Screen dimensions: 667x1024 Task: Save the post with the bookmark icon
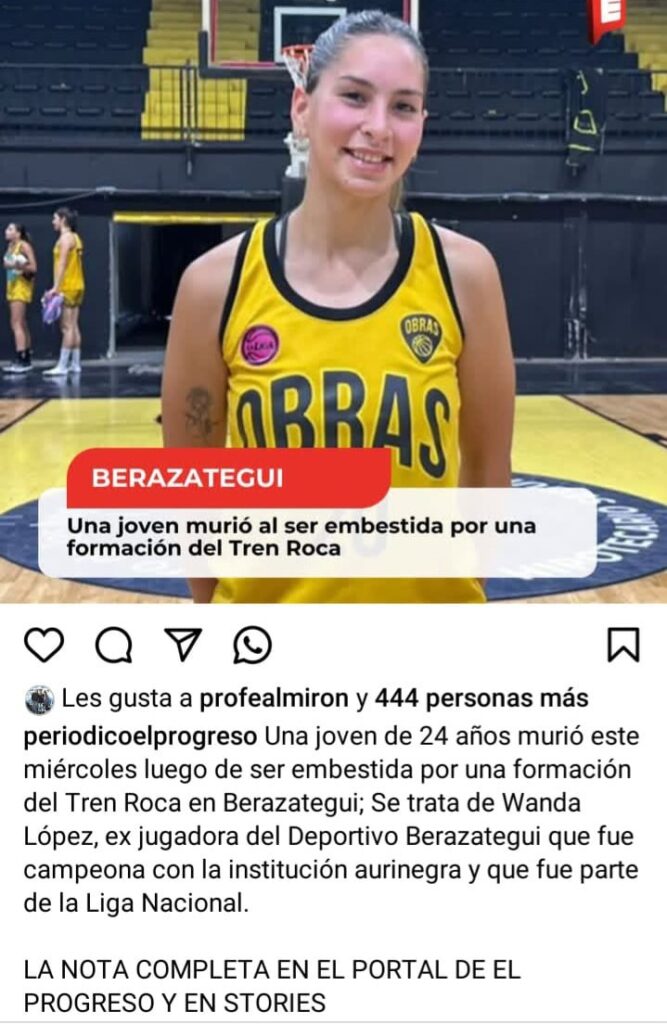623,646
